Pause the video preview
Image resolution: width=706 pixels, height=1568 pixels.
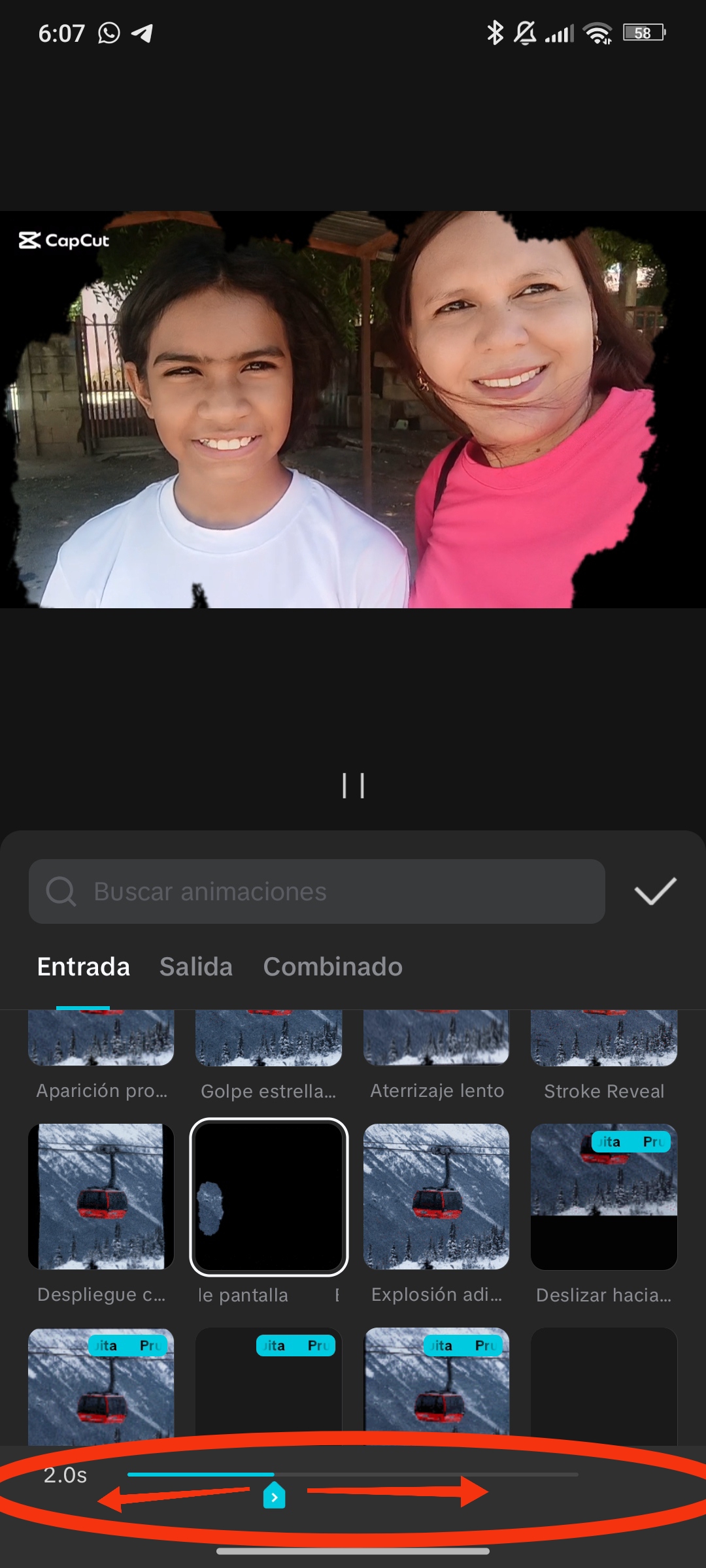click(x=353, y=785)
